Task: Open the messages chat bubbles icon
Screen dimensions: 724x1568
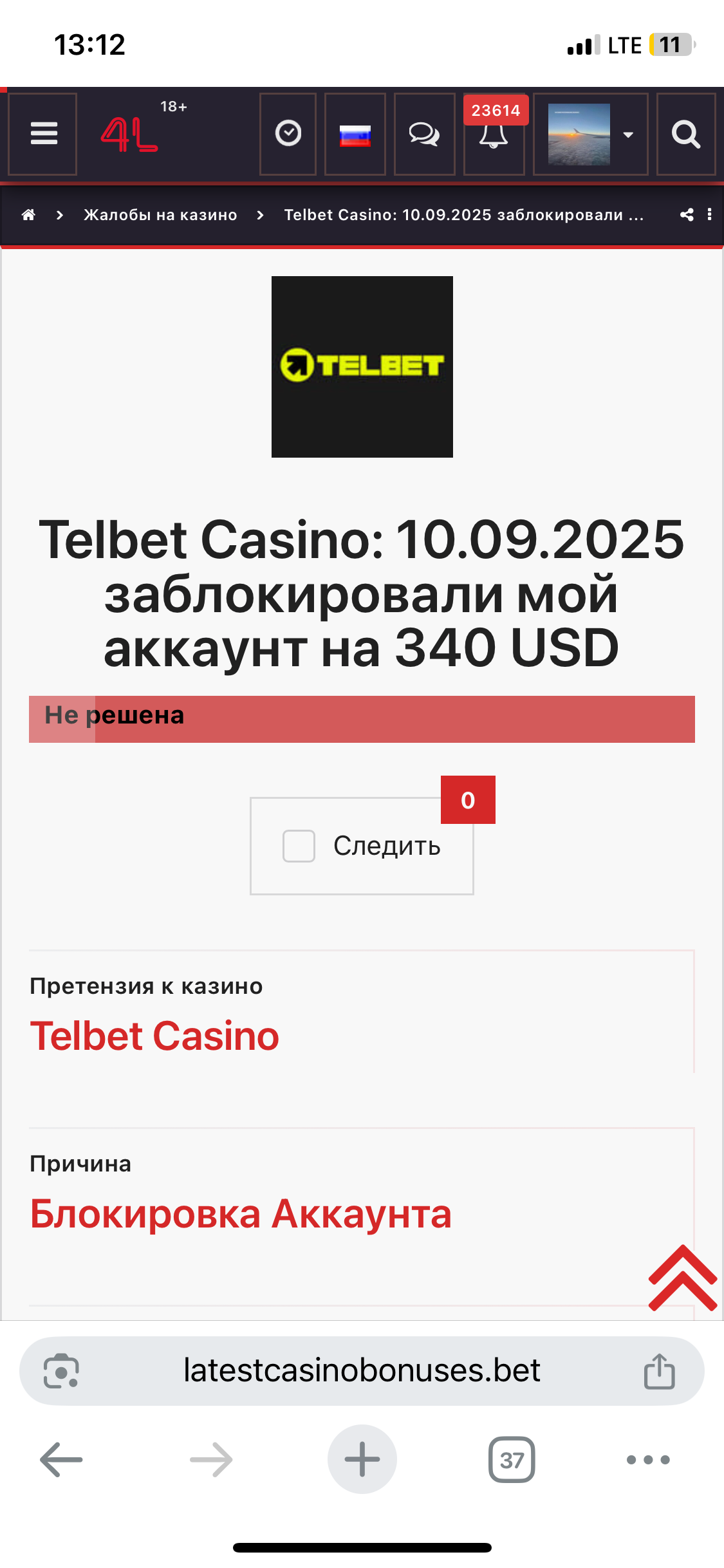Action: (x=424, y=135)
